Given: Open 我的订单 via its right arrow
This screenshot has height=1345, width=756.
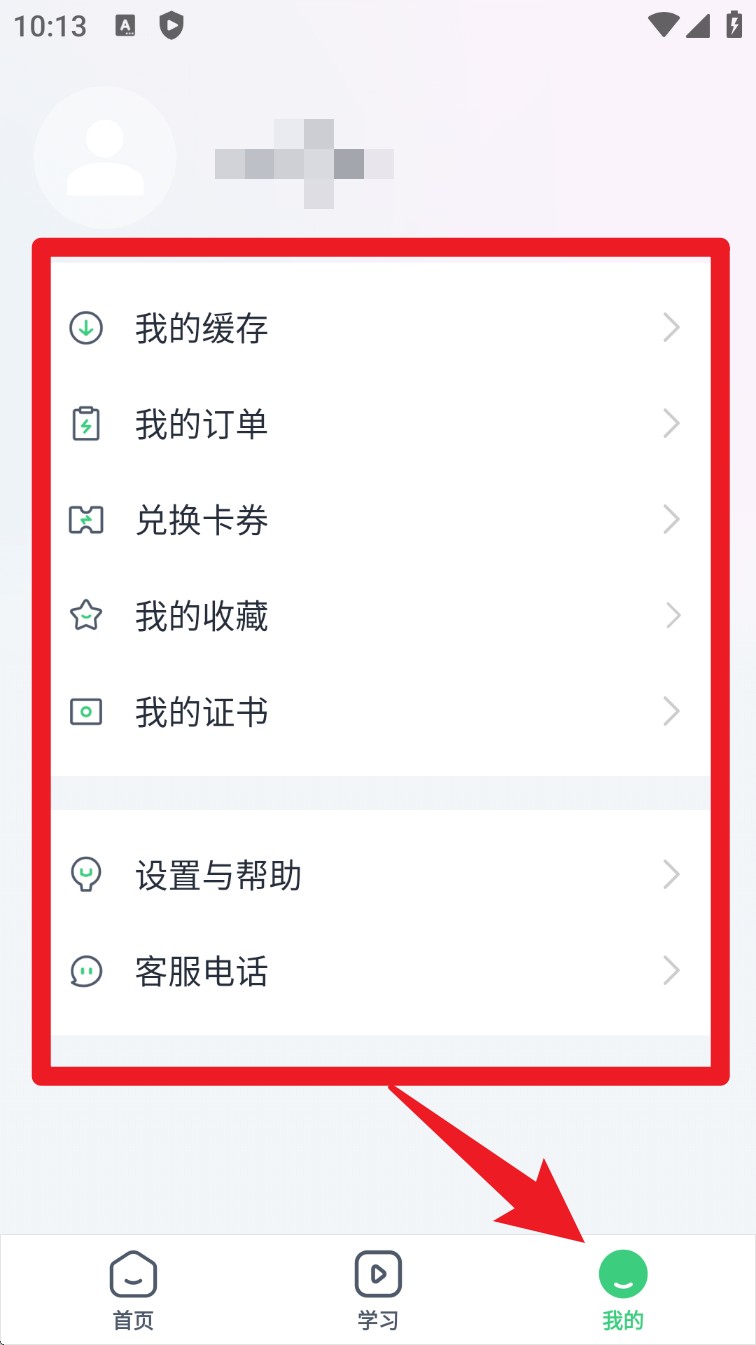Looking at the screenshot, I should pos(671,423).
